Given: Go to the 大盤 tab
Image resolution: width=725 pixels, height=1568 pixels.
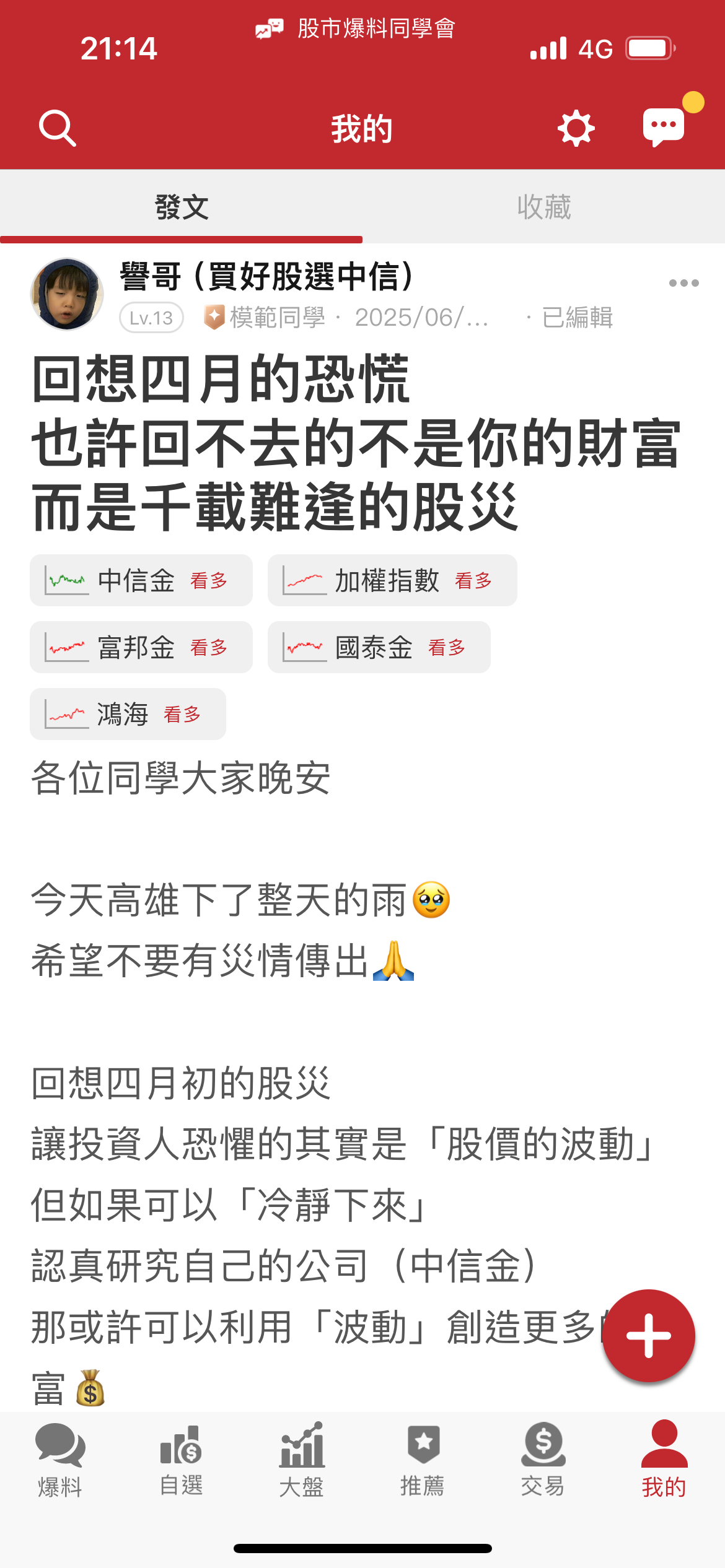Looking at the screenshot, I should click(302, 1459).
